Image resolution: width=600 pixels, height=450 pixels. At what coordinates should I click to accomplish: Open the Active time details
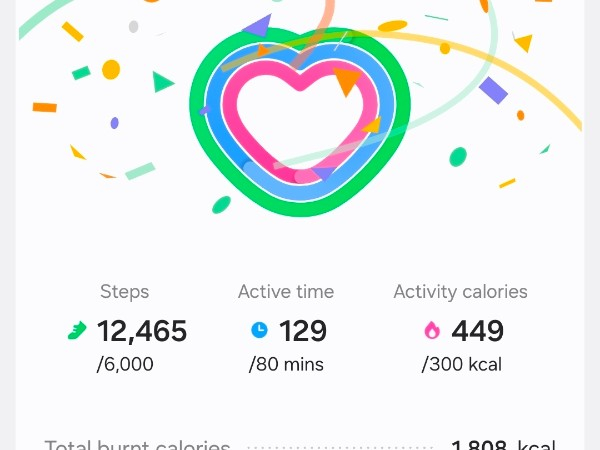click(287, 330)
